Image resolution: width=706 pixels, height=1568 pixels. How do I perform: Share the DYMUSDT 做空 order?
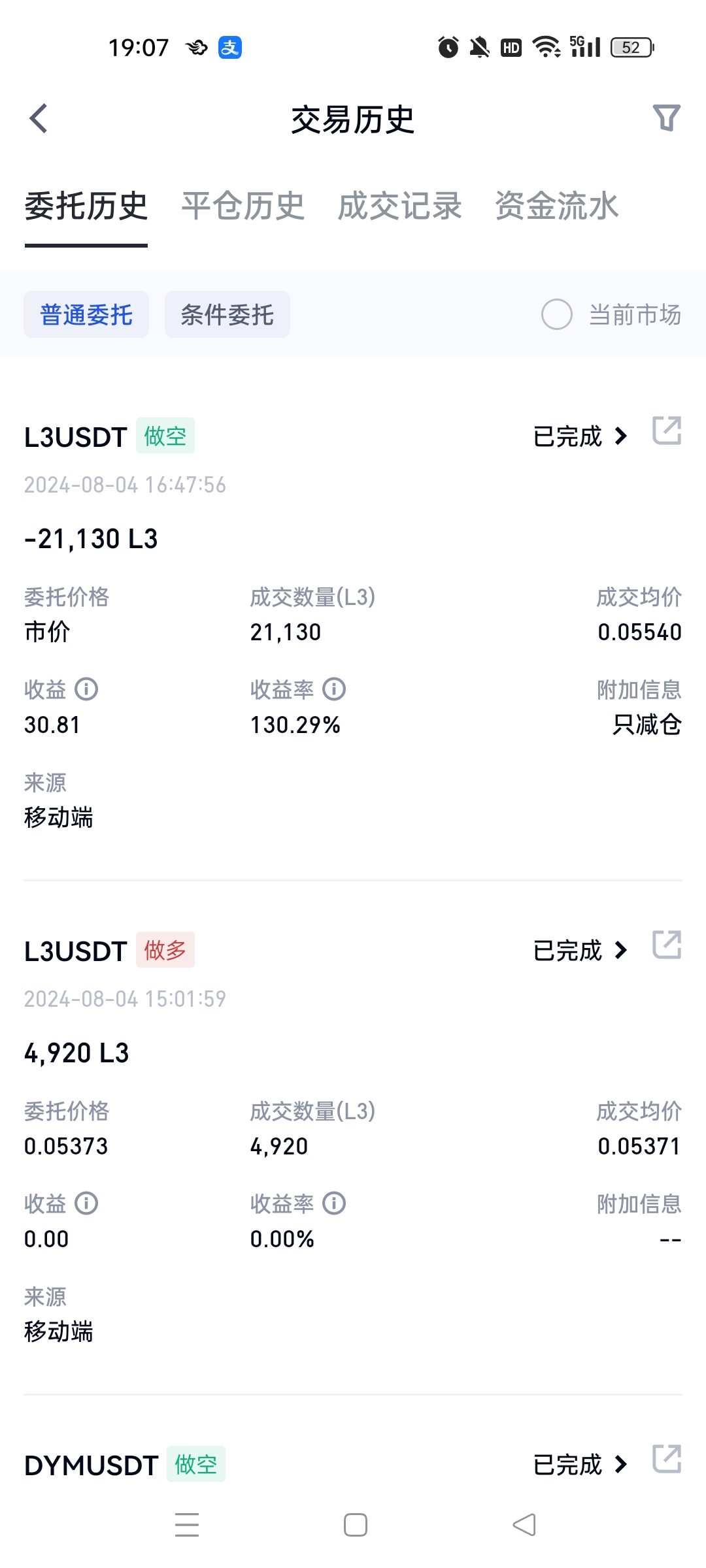(x=667, y=1459)
